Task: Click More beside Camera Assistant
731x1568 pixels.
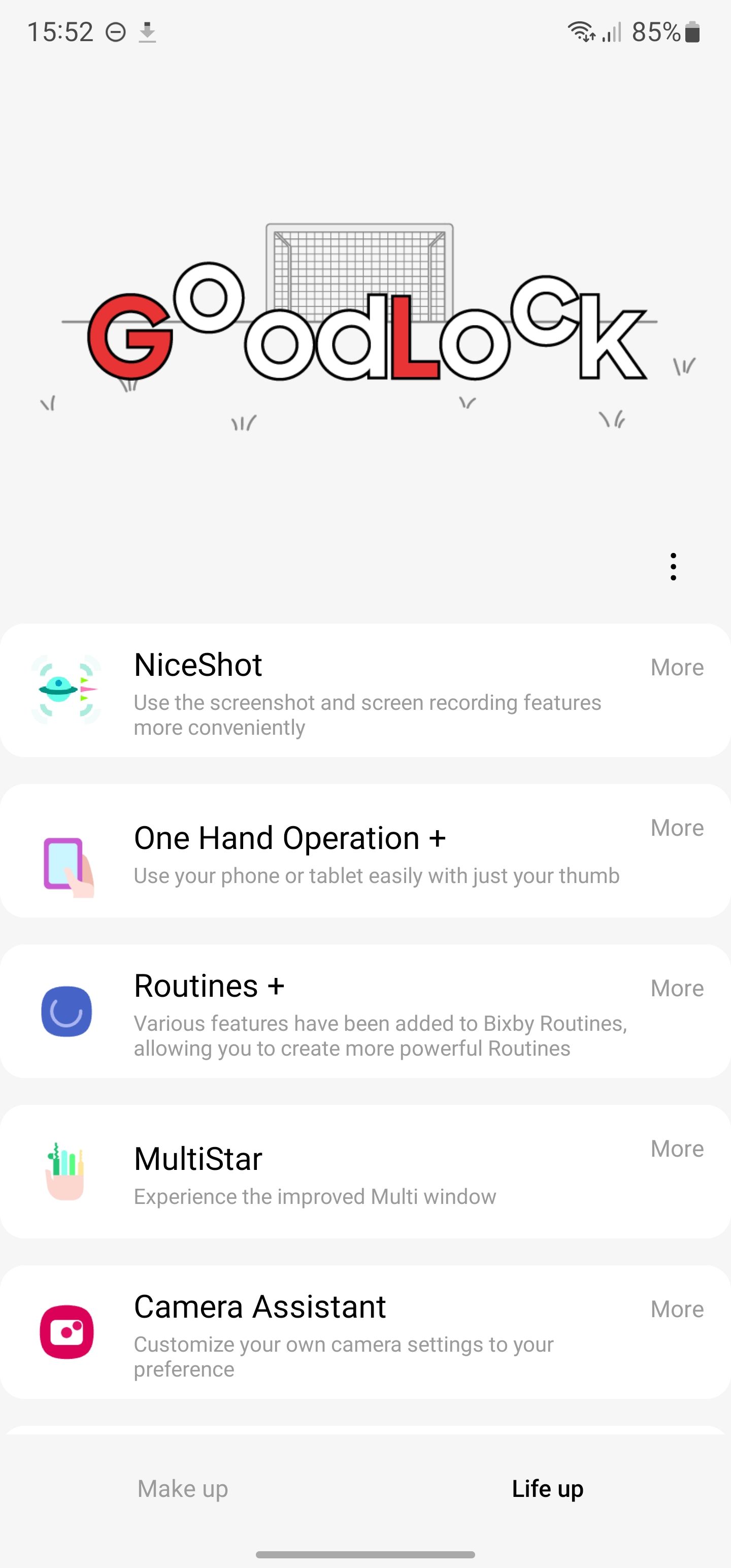Action: (x=677, y=1309)
